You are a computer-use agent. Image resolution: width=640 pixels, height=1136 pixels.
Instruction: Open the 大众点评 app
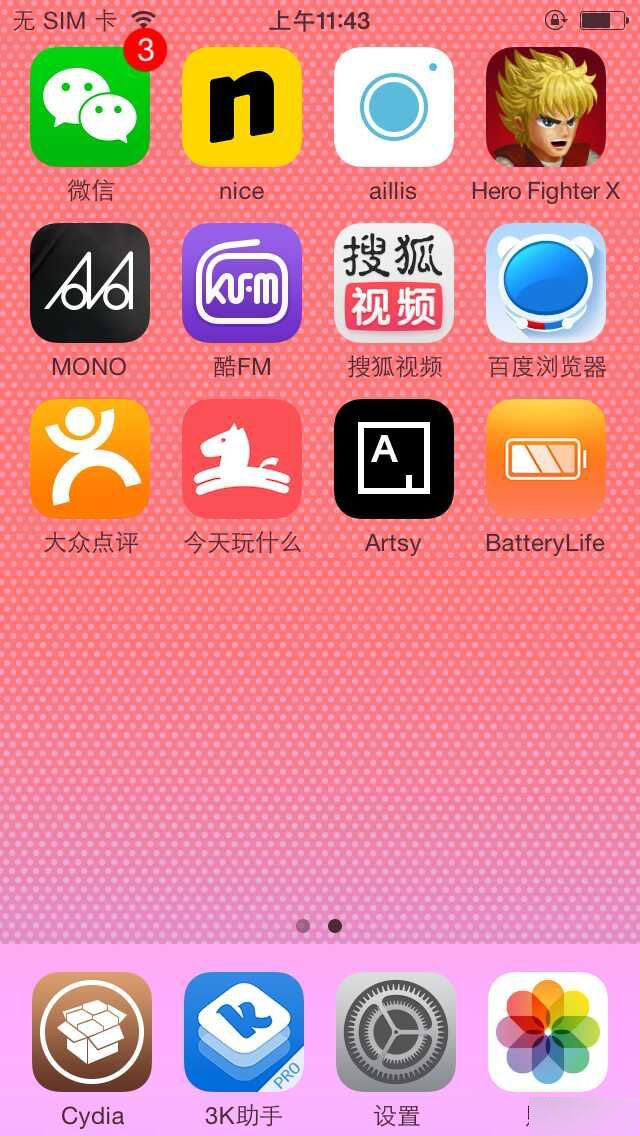tap(90, 459)
